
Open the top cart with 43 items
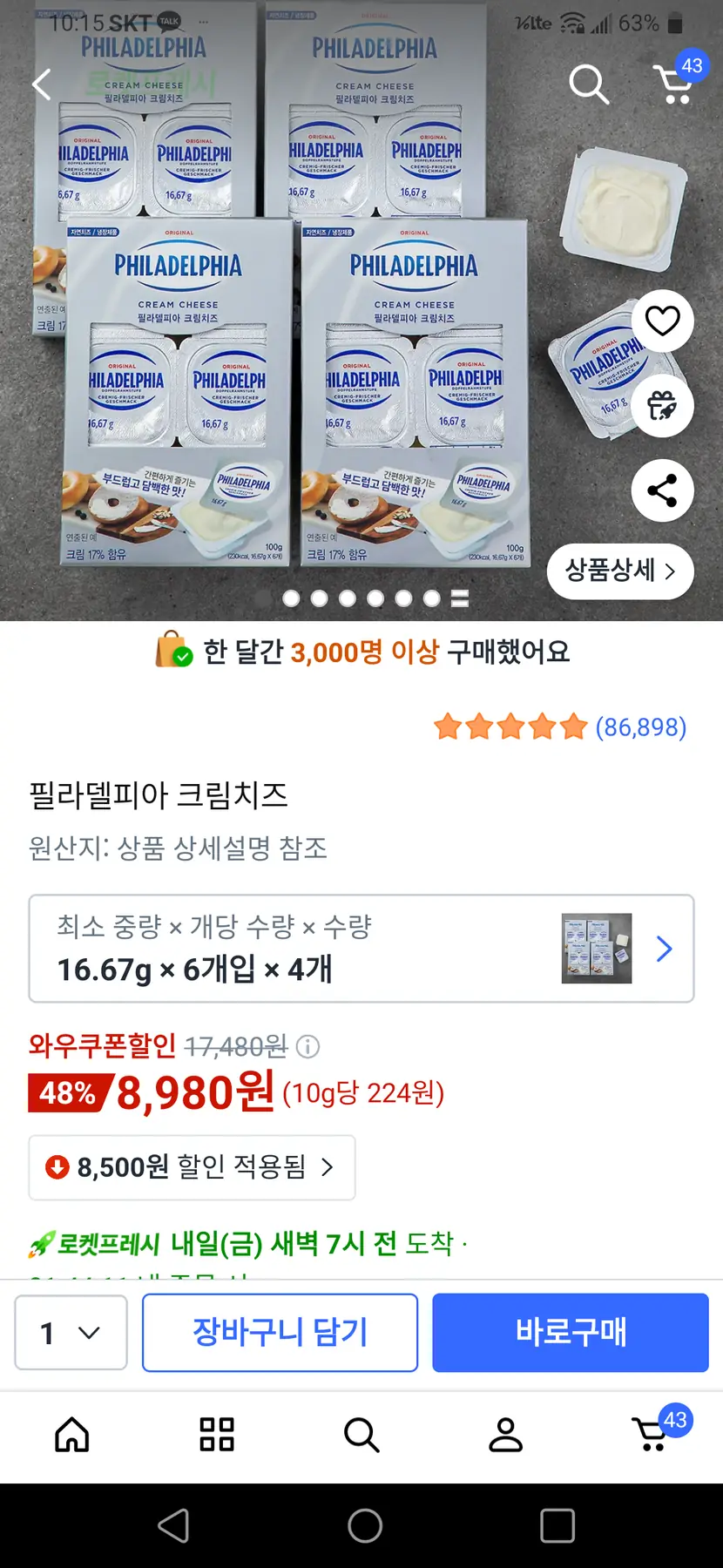coord(675,83)
